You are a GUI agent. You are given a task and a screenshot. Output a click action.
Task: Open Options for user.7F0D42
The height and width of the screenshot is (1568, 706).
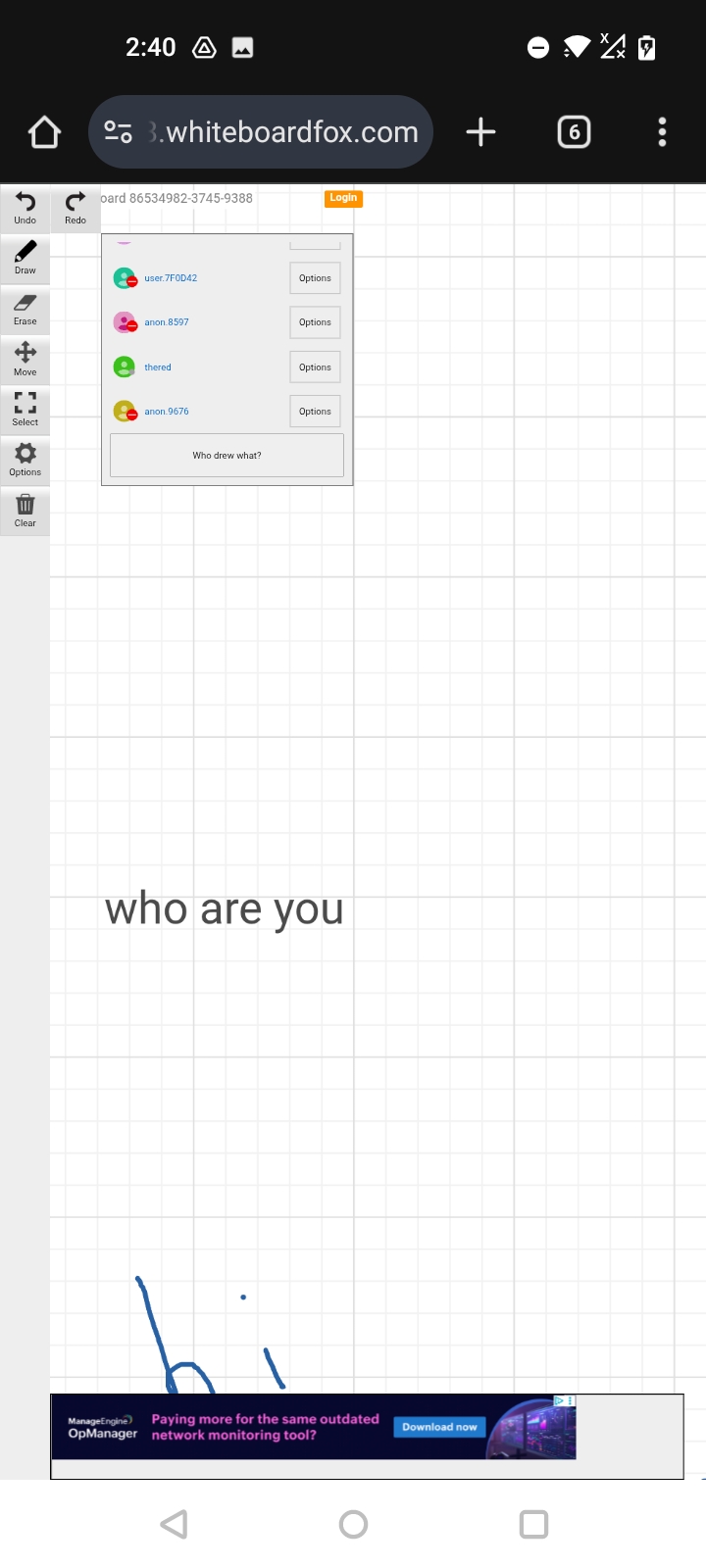pos(315,278)
